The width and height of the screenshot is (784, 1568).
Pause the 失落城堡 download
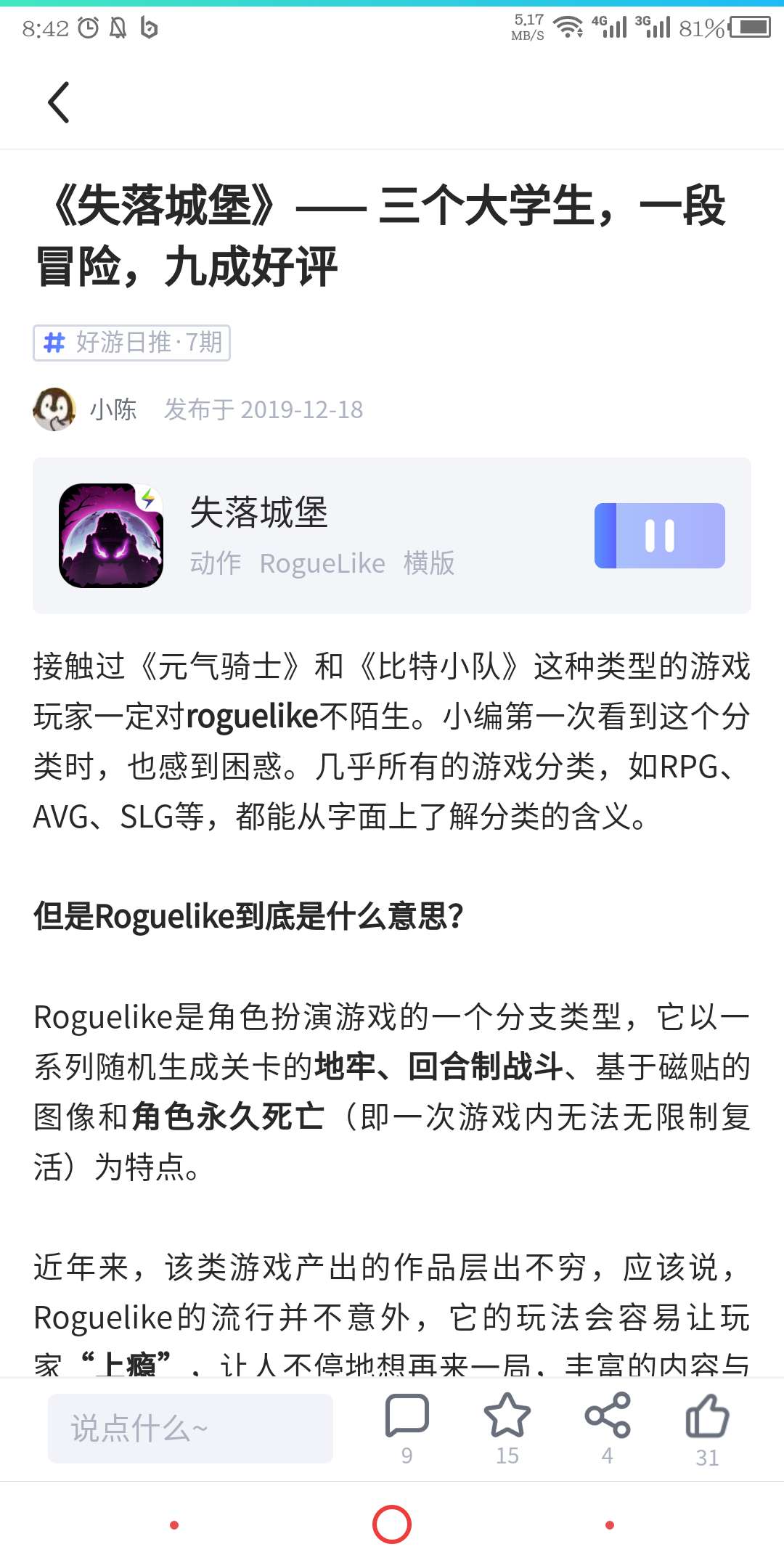coord(659,536)
